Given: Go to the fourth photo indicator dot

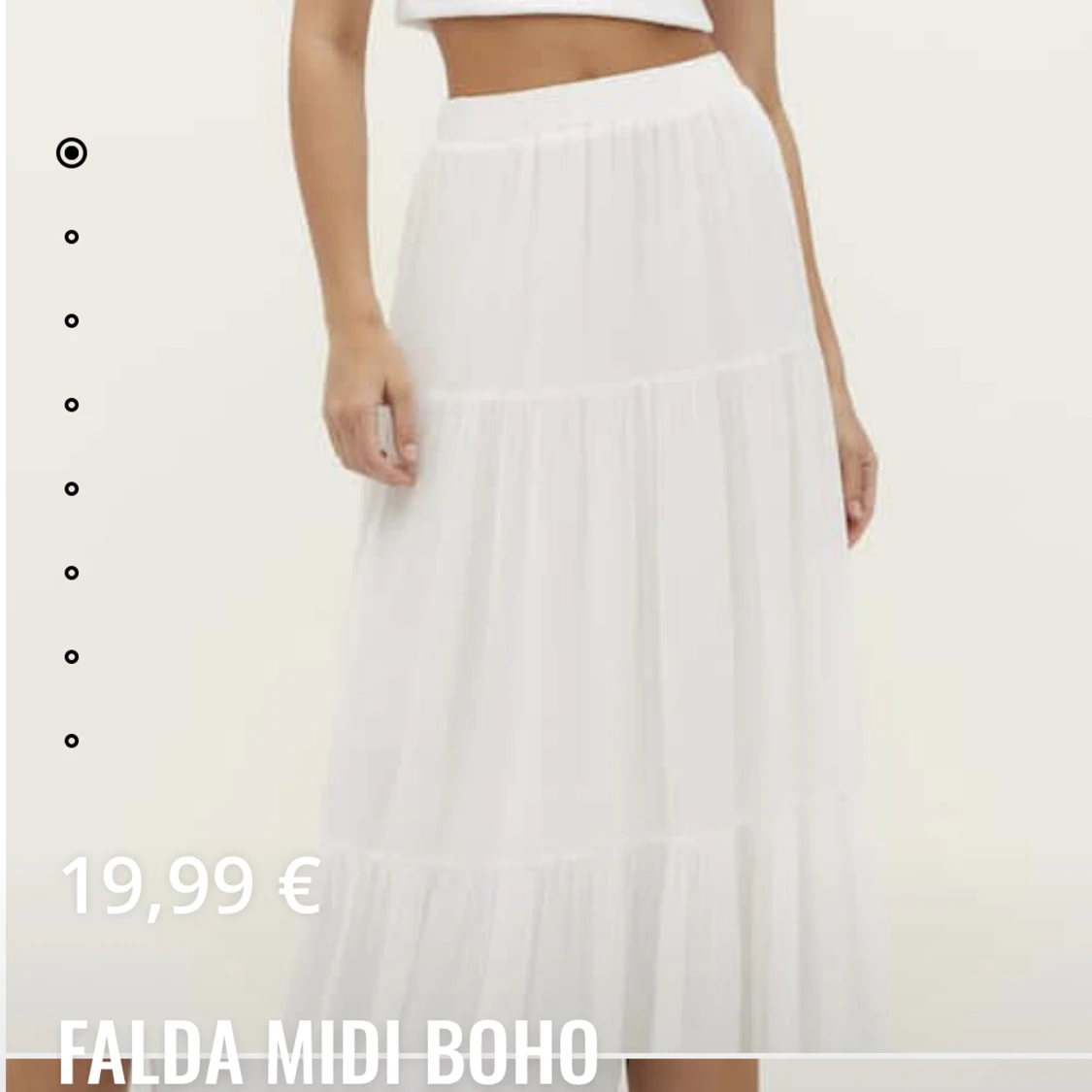Looking at the screenshot, I should (x=72, y=405).
